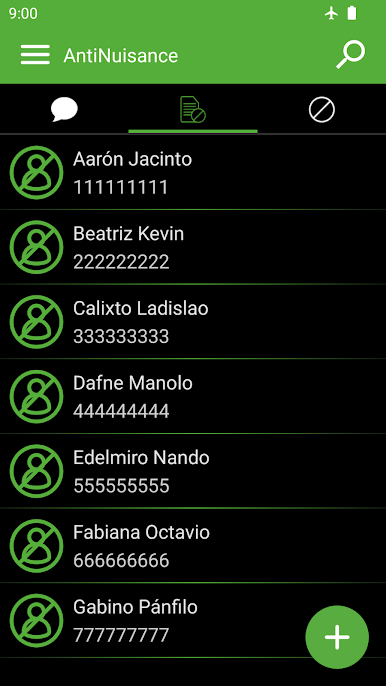Viewport: 386px width, 686px height.
Task: Open Fabiana Octavio's entry
Action: [193, 546]
